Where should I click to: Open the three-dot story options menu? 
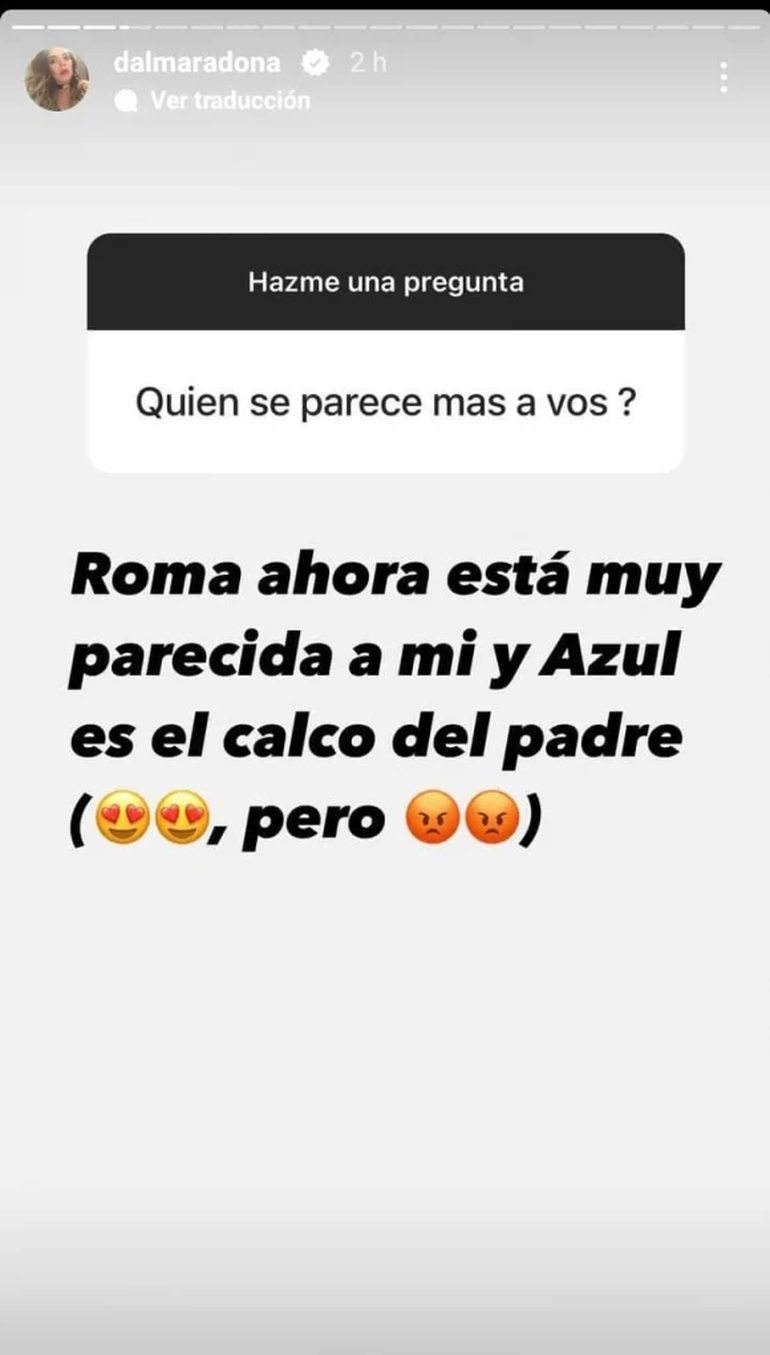(x=723, y=76)
